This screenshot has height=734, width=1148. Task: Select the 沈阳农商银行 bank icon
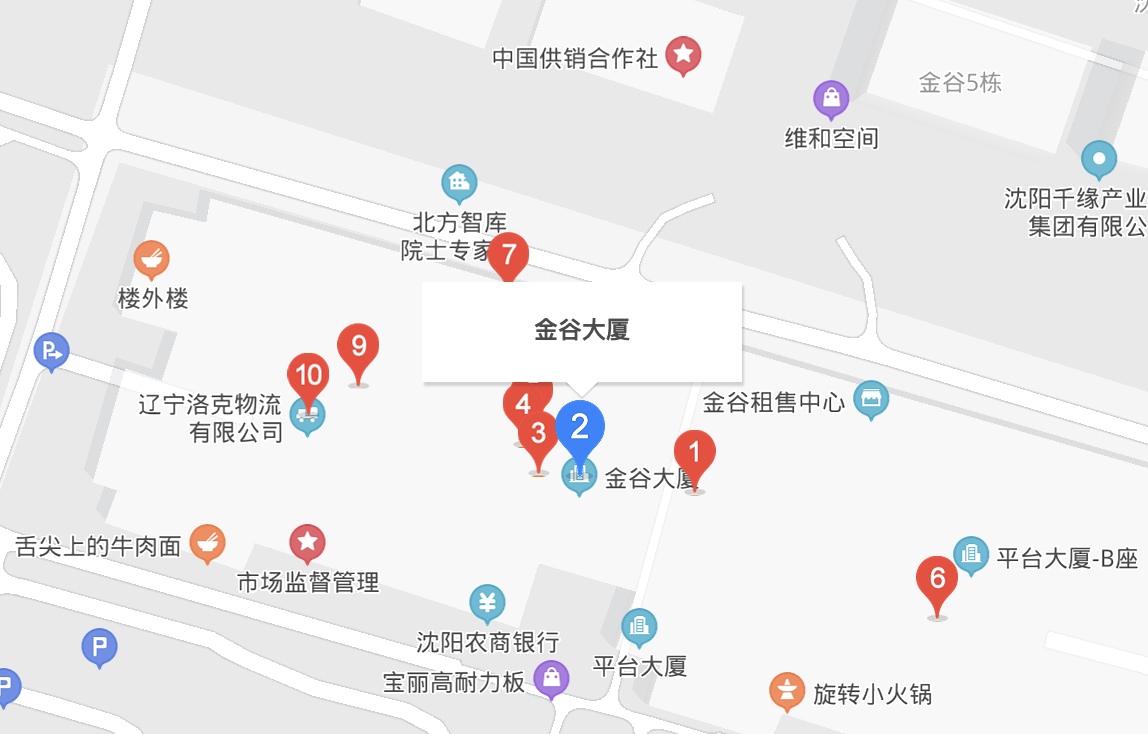[487, 603]
